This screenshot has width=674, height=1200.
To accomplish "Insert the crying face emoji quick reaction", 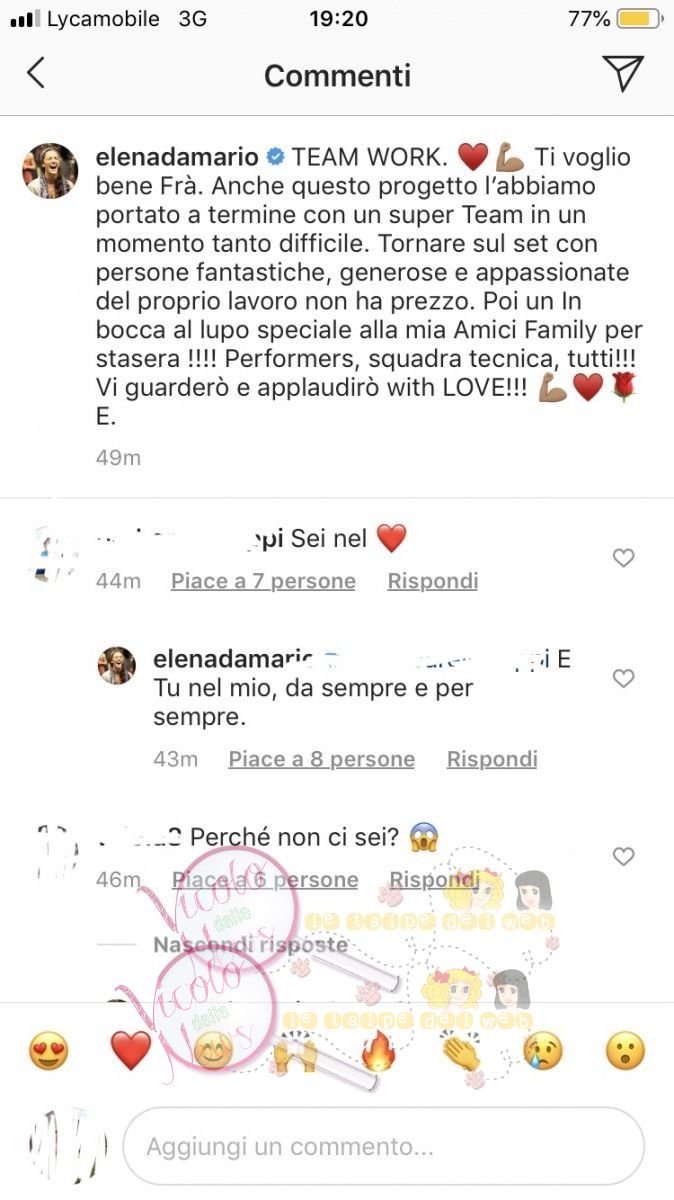I will point(543,1051).
